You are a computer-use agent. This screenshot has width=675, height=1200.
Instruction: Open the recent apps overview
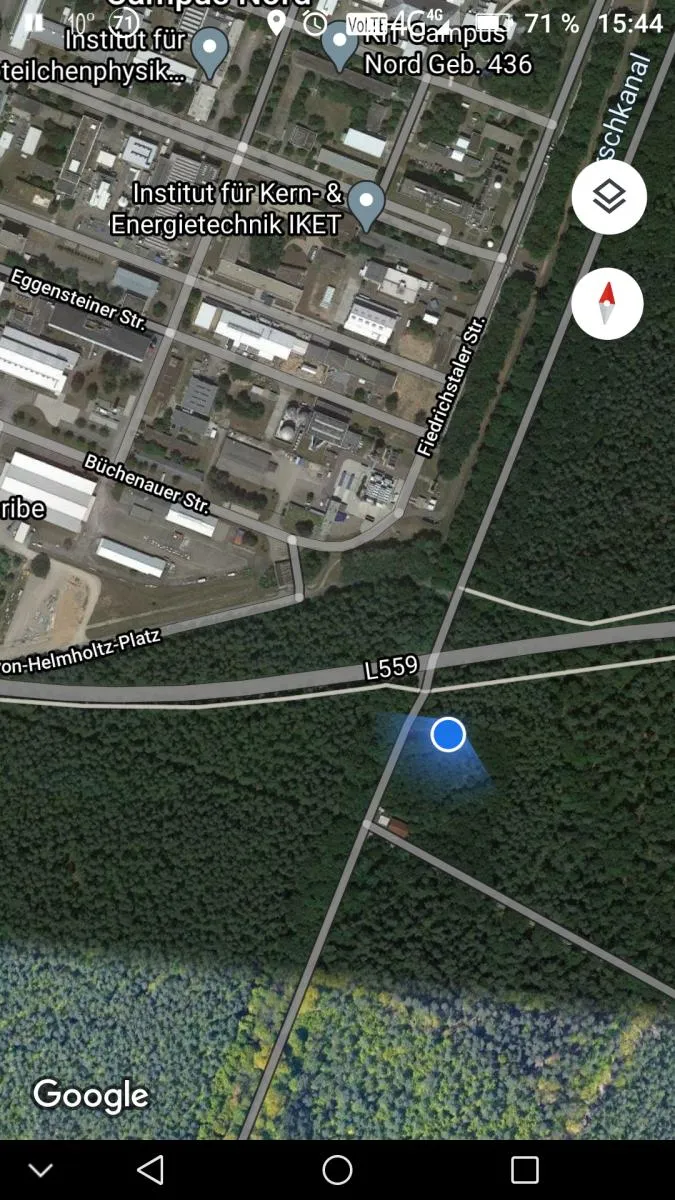coord(524,1169)
